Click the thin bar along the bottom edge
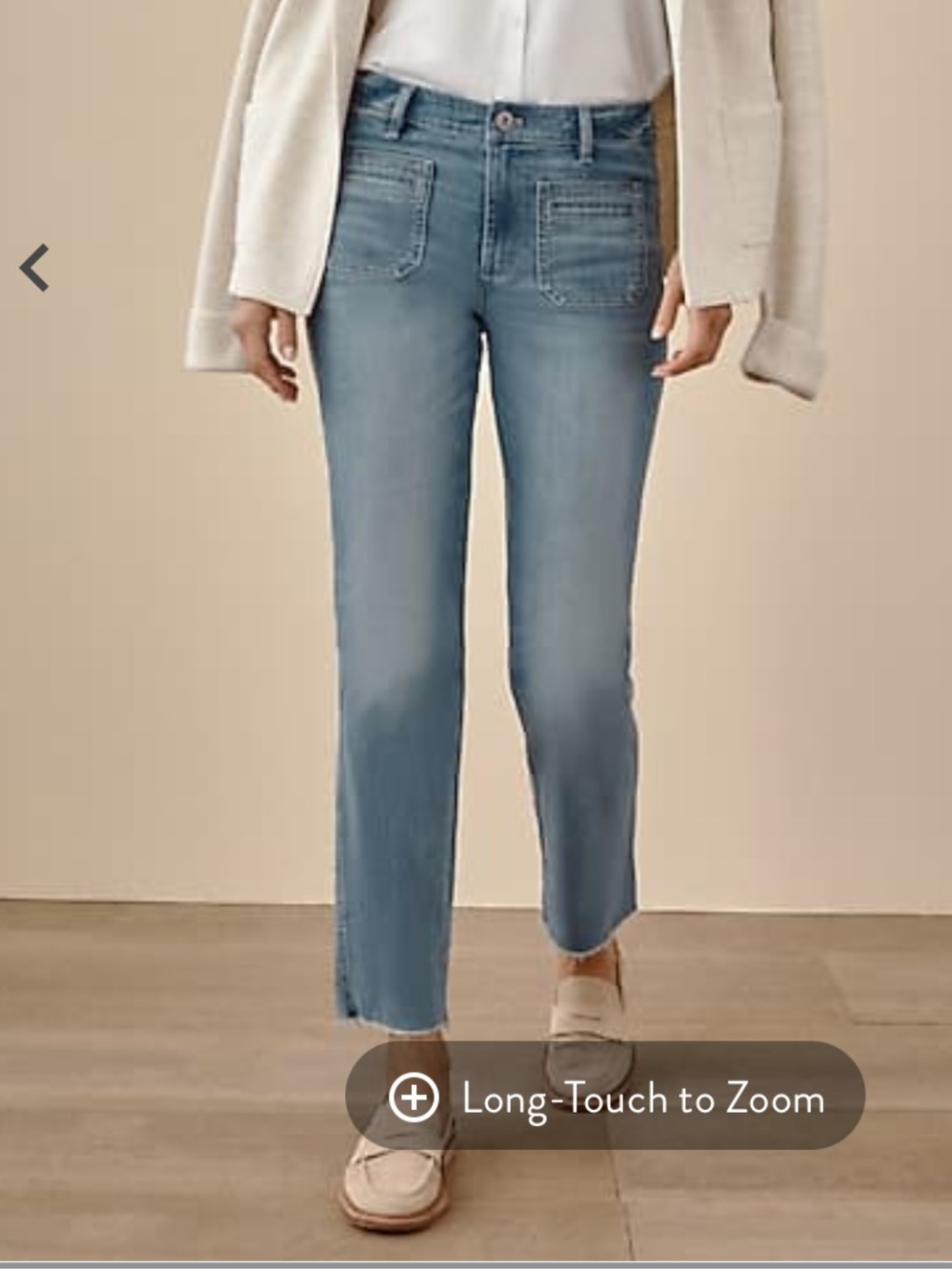 click(476, 1265)
